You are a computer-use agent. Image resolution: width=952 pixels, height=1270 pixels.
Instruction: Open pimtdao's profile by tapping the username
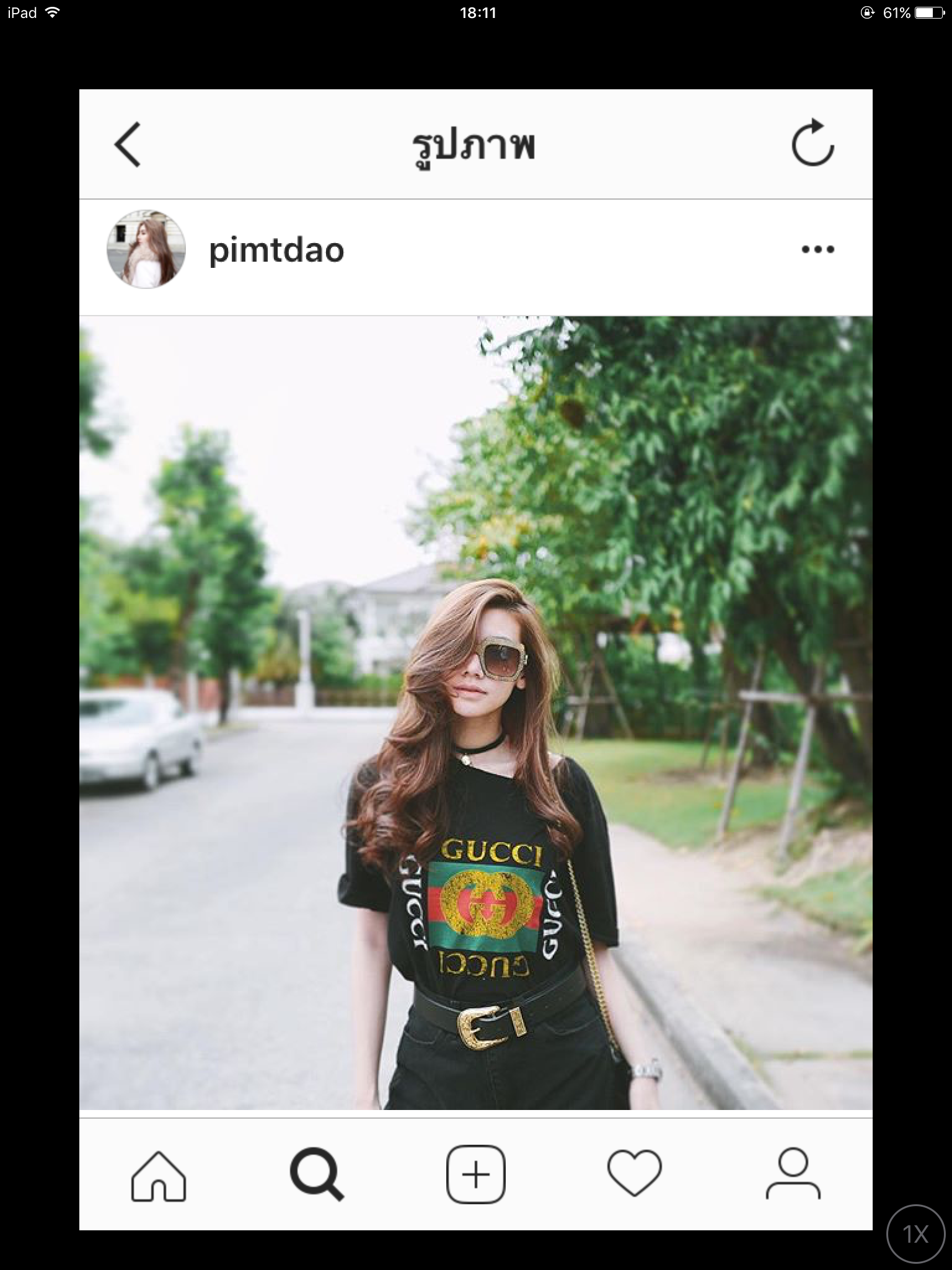[275, 250]
